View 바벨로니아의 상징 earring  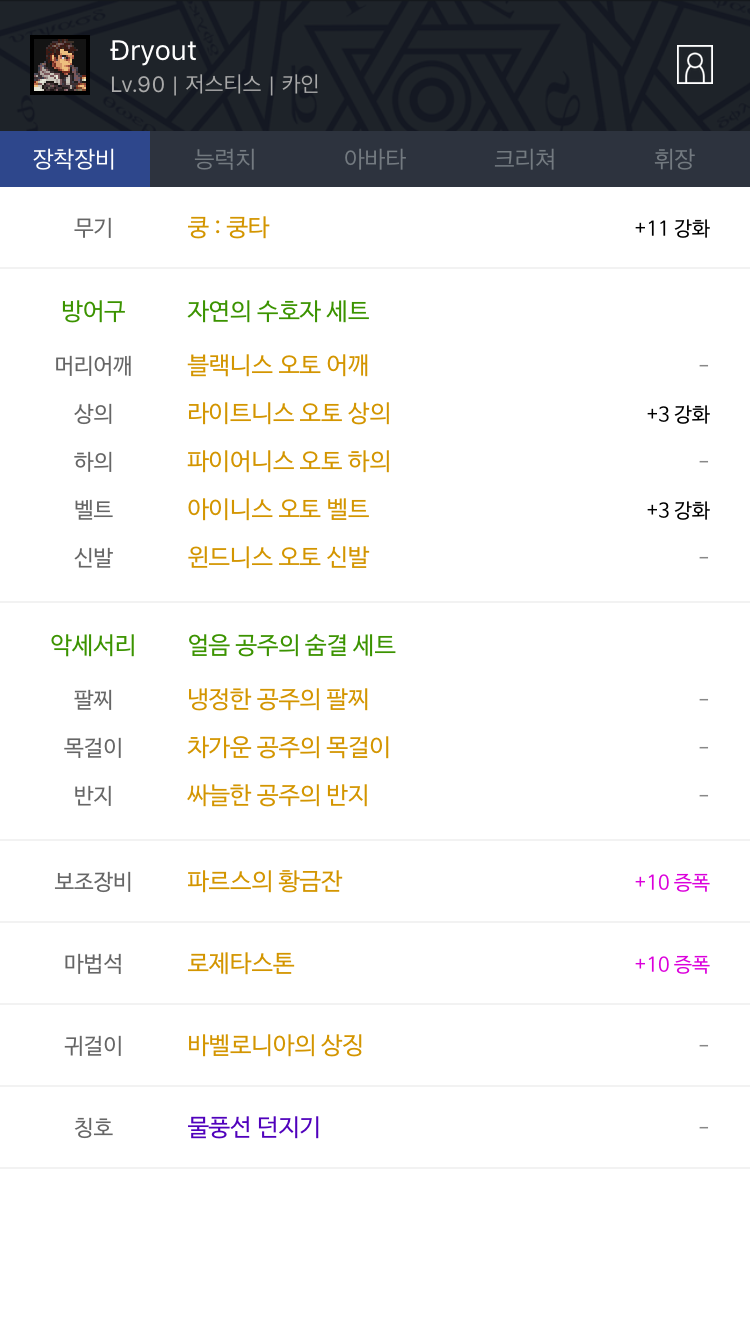pyautogui.click(x=275, y=1045)
